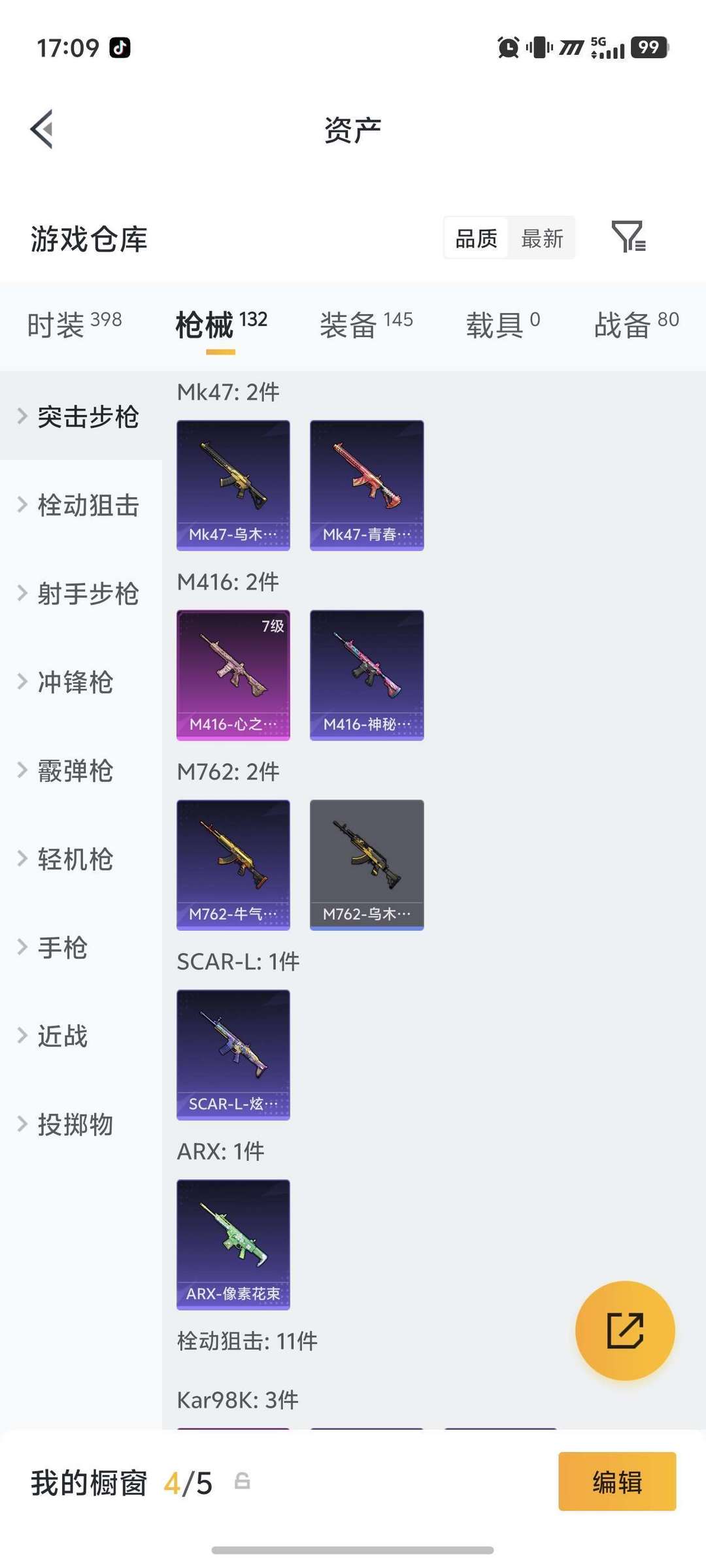706x1568 pixels.
Task: View the M416-心之 level 7 skin
Action: [233, 675]
